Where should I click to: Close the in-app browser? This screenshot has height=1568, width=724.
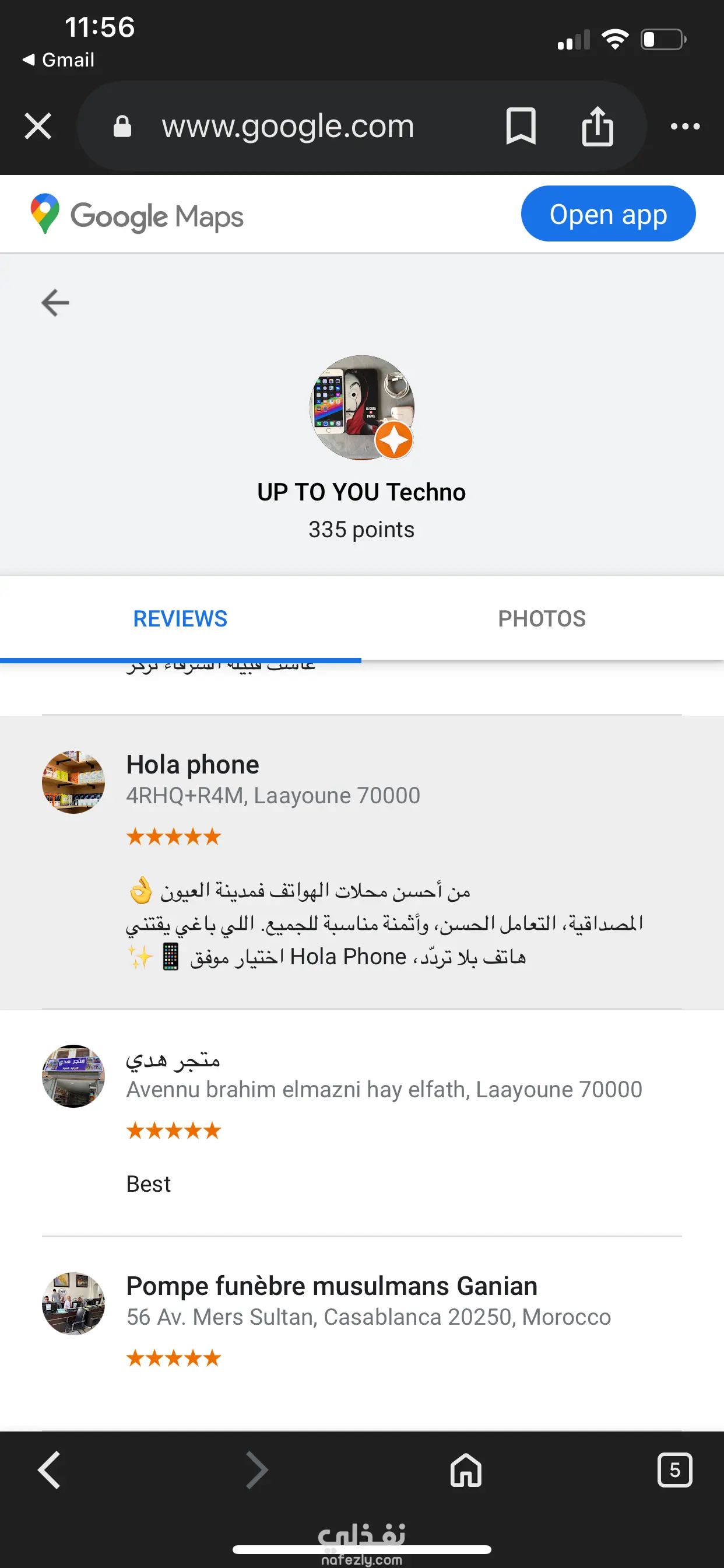[38, 127]
